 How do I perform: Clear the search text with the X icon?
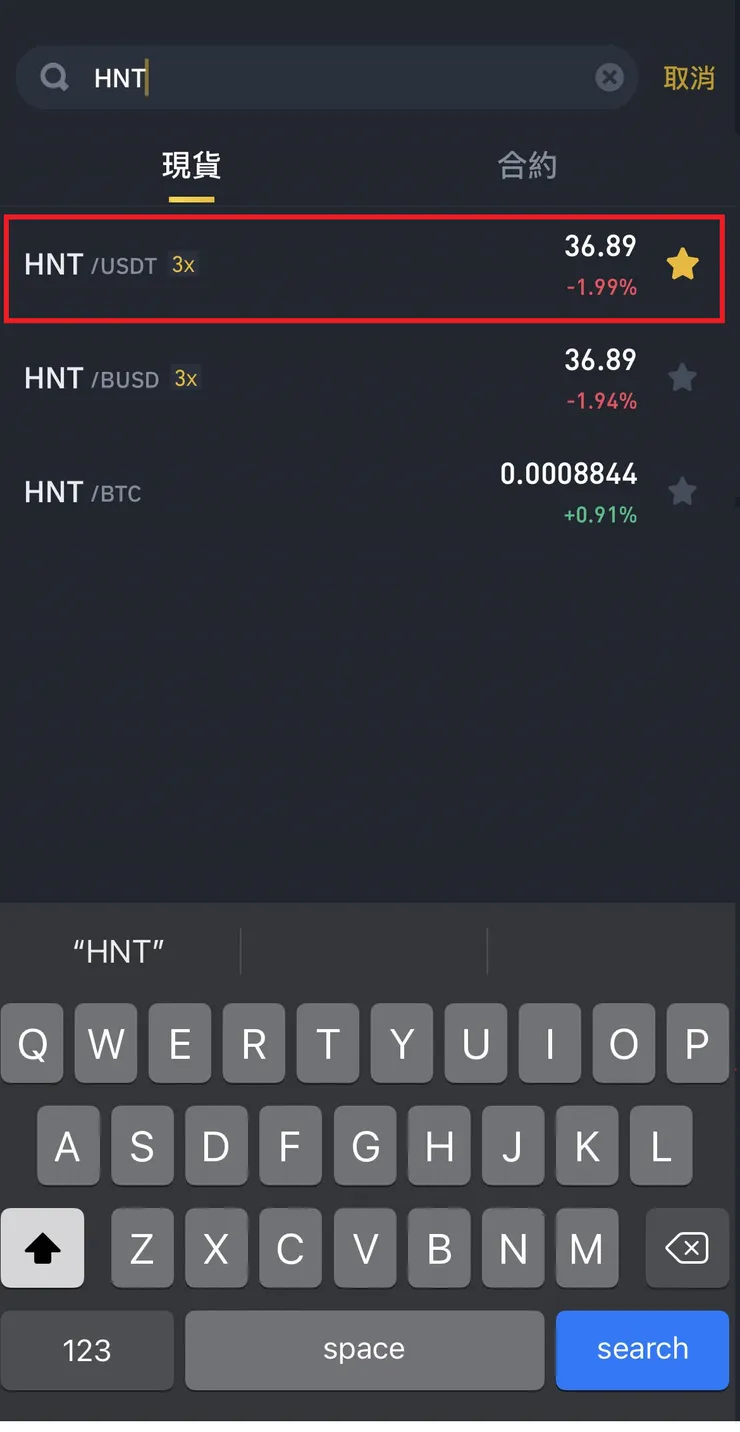pyautogui.click(x=609, y=77)
